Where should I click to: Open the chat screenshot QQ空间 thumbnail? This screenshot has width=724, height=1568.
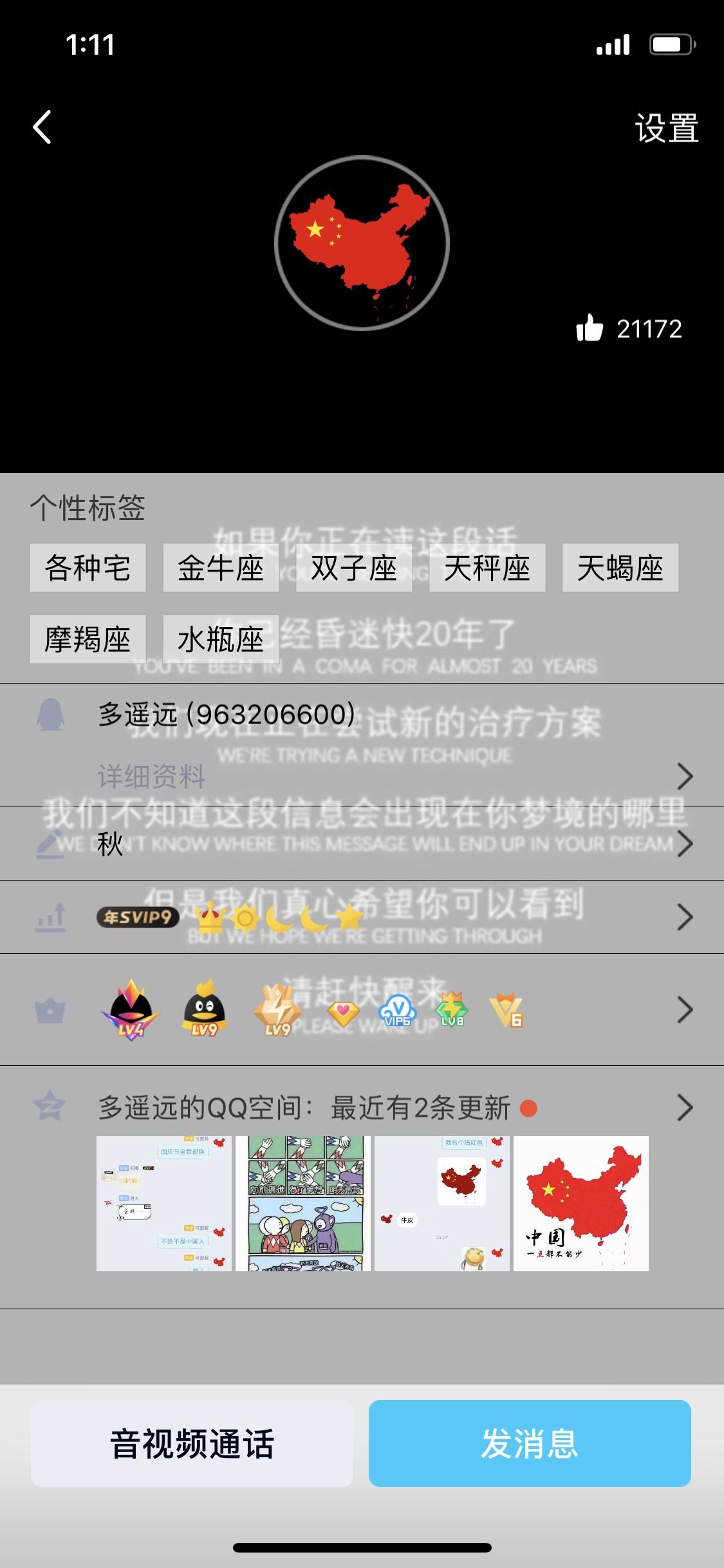[x=163, y=1203]
